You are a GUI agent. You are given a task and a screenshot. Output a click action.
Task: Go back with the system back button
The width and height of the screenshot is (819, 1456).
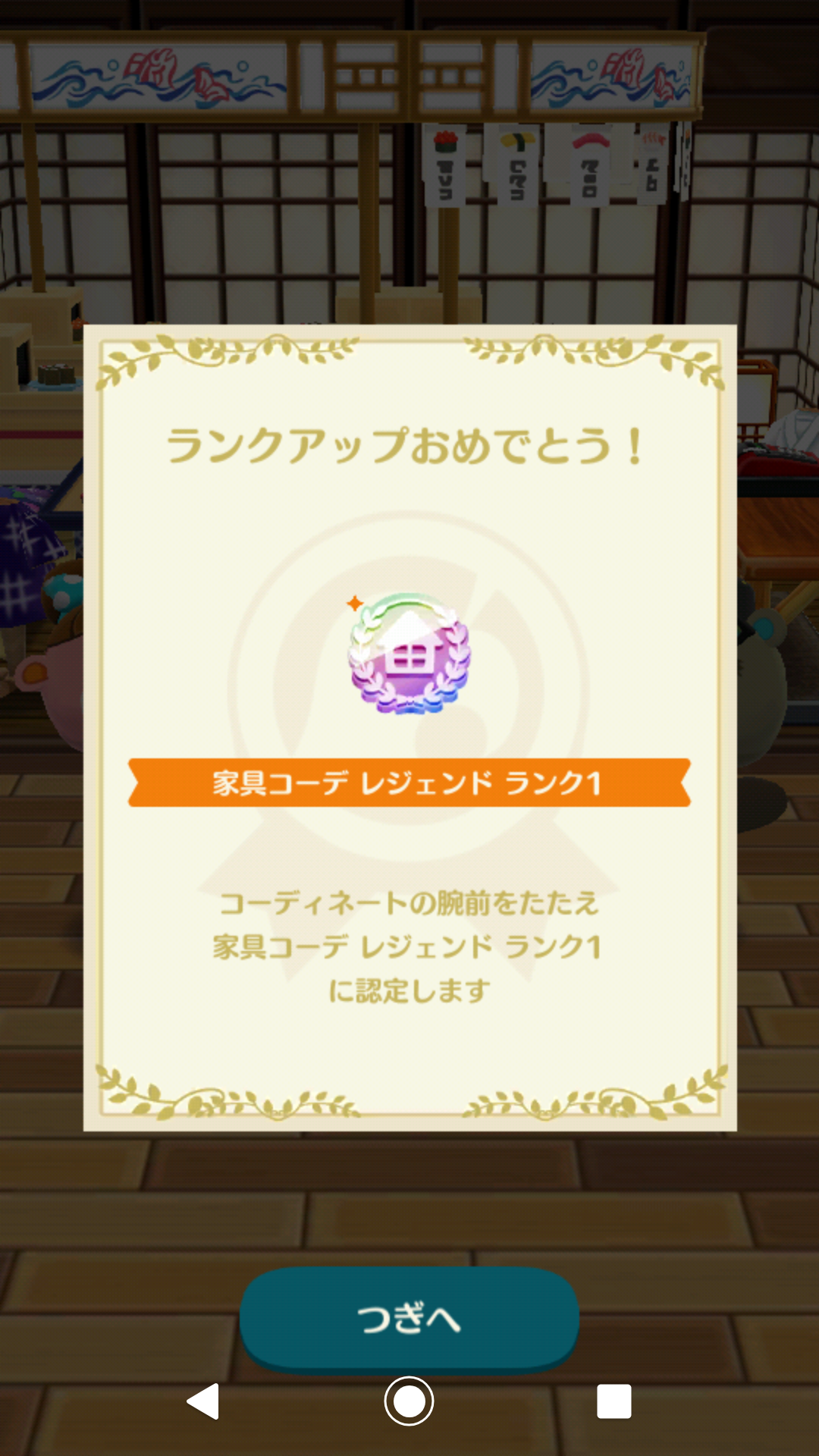[203, 1401]
